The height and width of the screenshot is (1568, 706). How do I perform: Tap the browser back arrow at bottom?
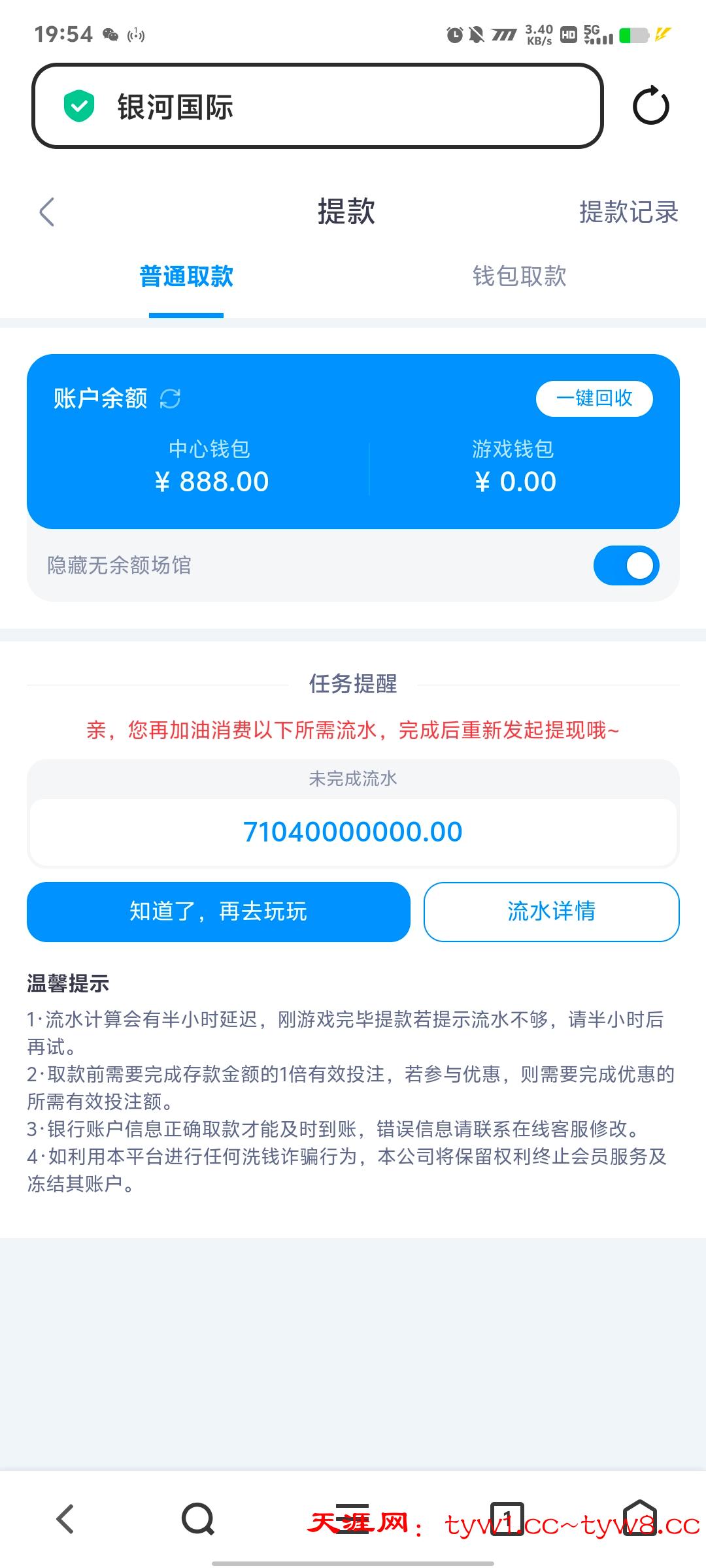(x=65, y=1518)
